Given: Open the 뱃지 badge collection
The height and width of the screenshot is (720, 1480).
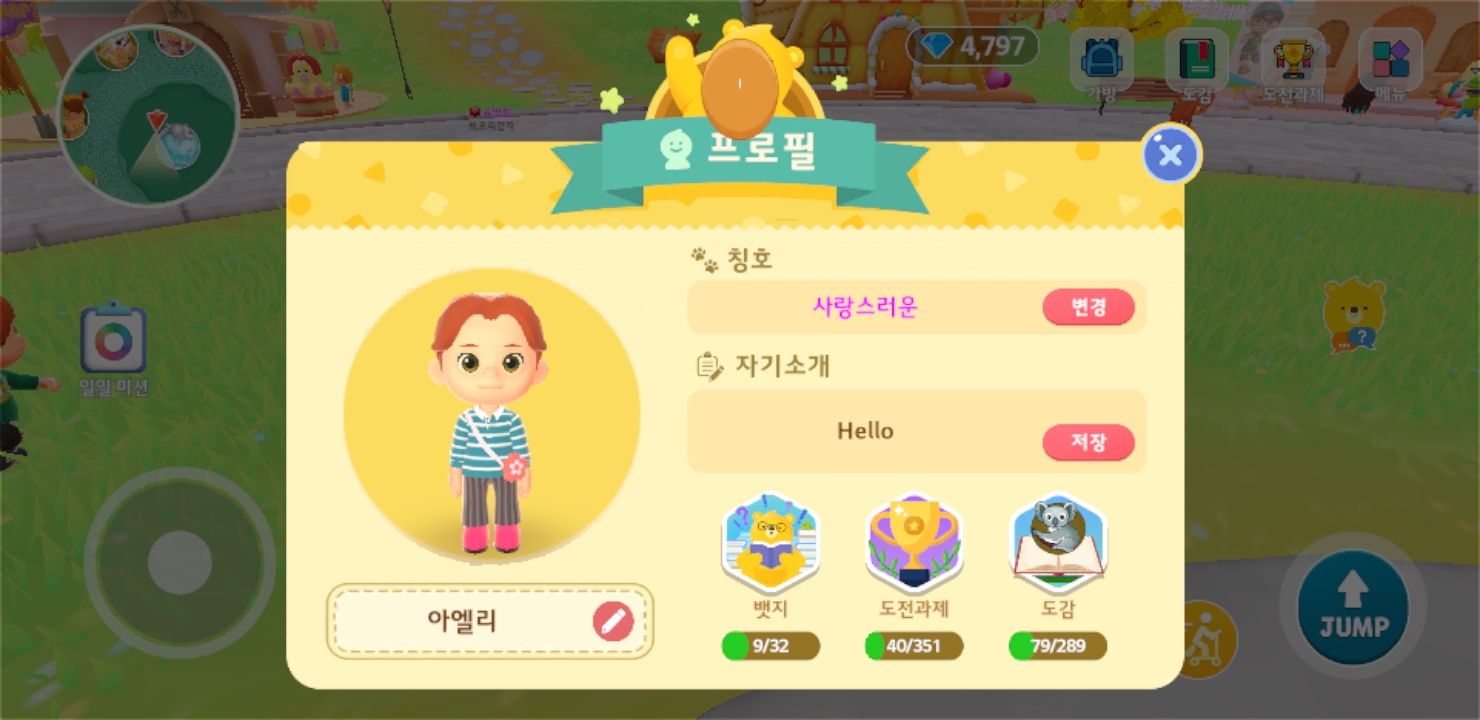Looking at the screenshot, I should click(x=770, y=545).
